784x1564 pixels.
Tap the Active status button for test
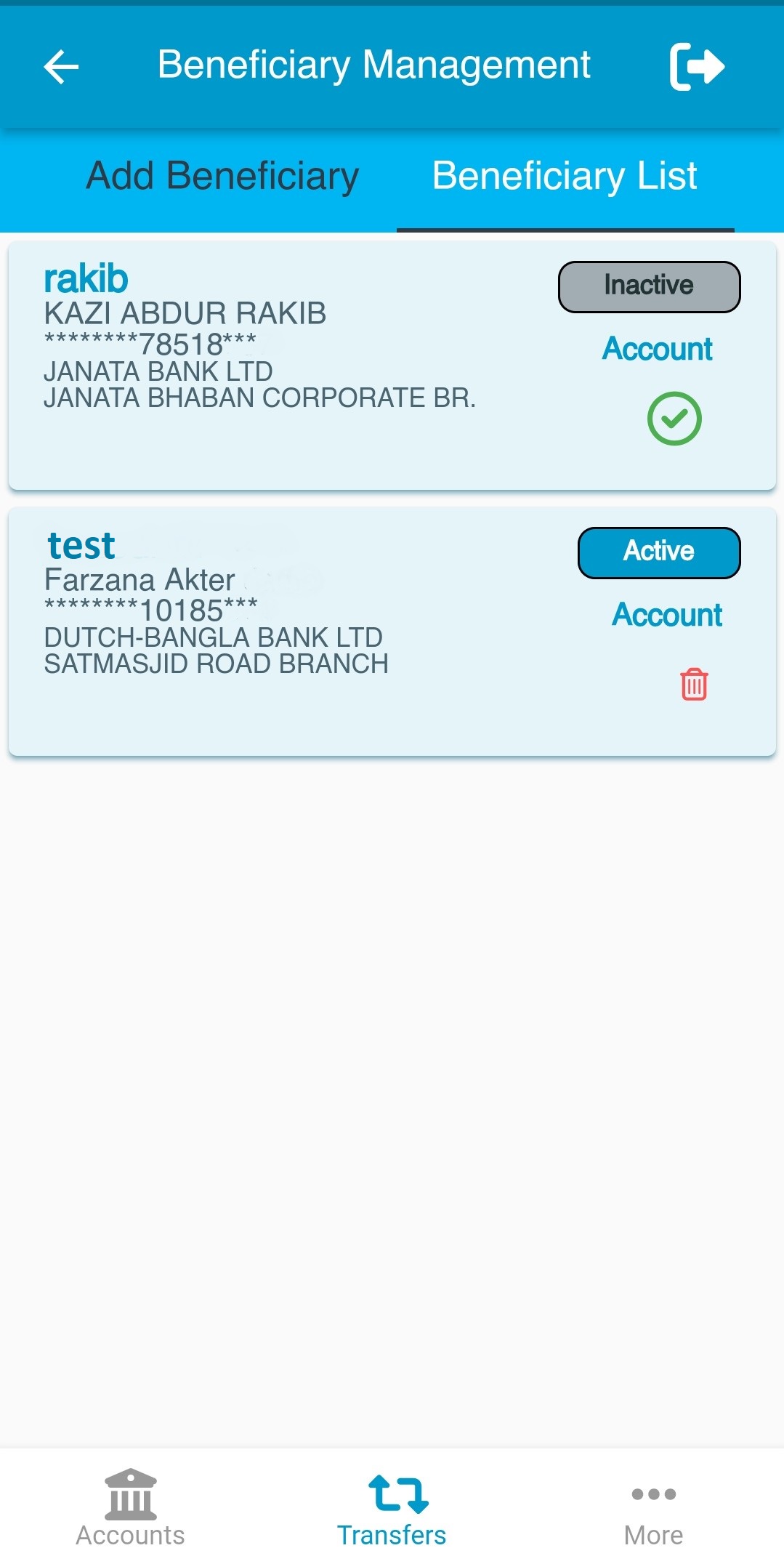click(659, 552)
